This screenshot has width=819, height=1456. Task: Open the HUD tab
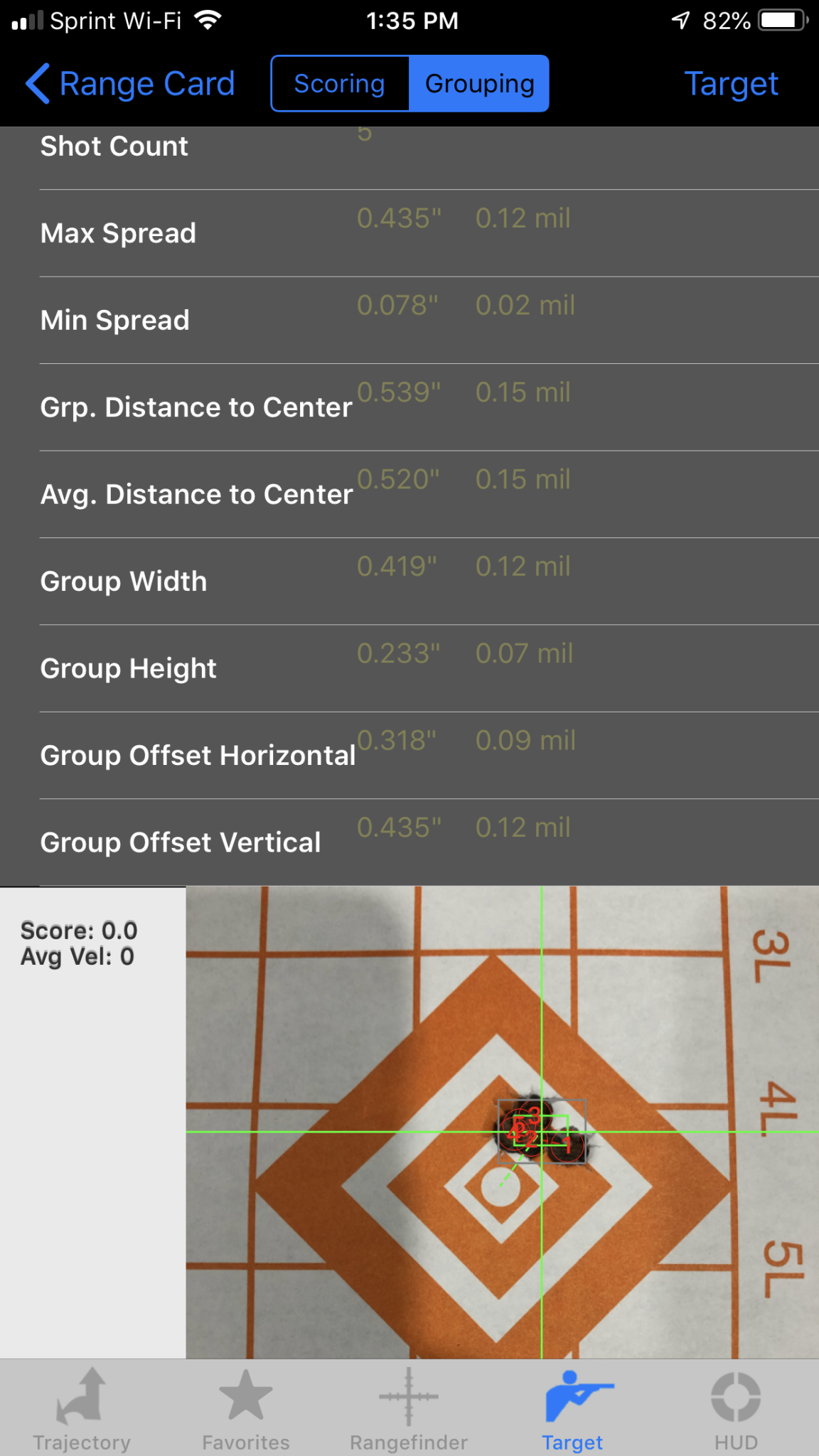click(x=736, y=1409)
